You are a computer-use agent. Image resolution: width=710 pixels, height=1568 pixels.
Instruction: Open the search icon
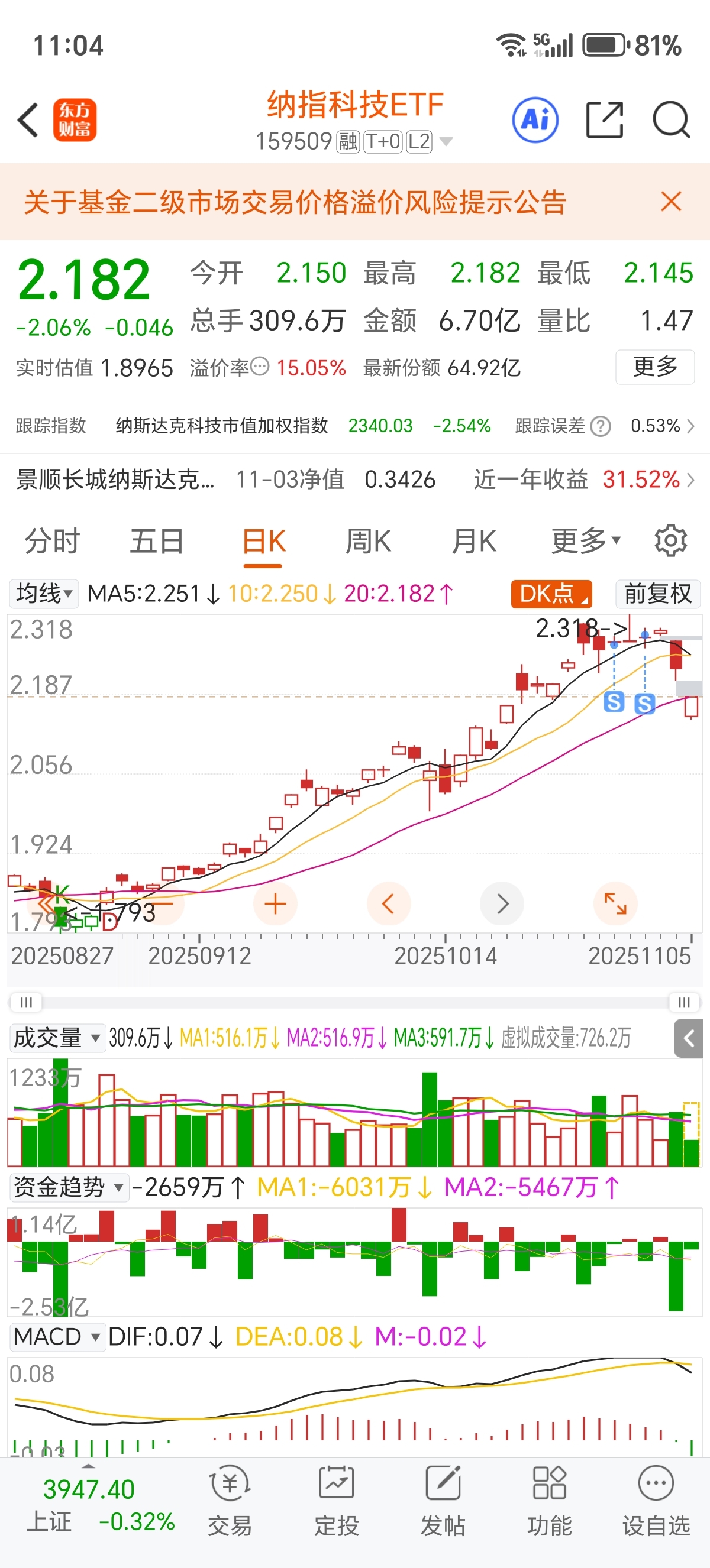[671, 120]
